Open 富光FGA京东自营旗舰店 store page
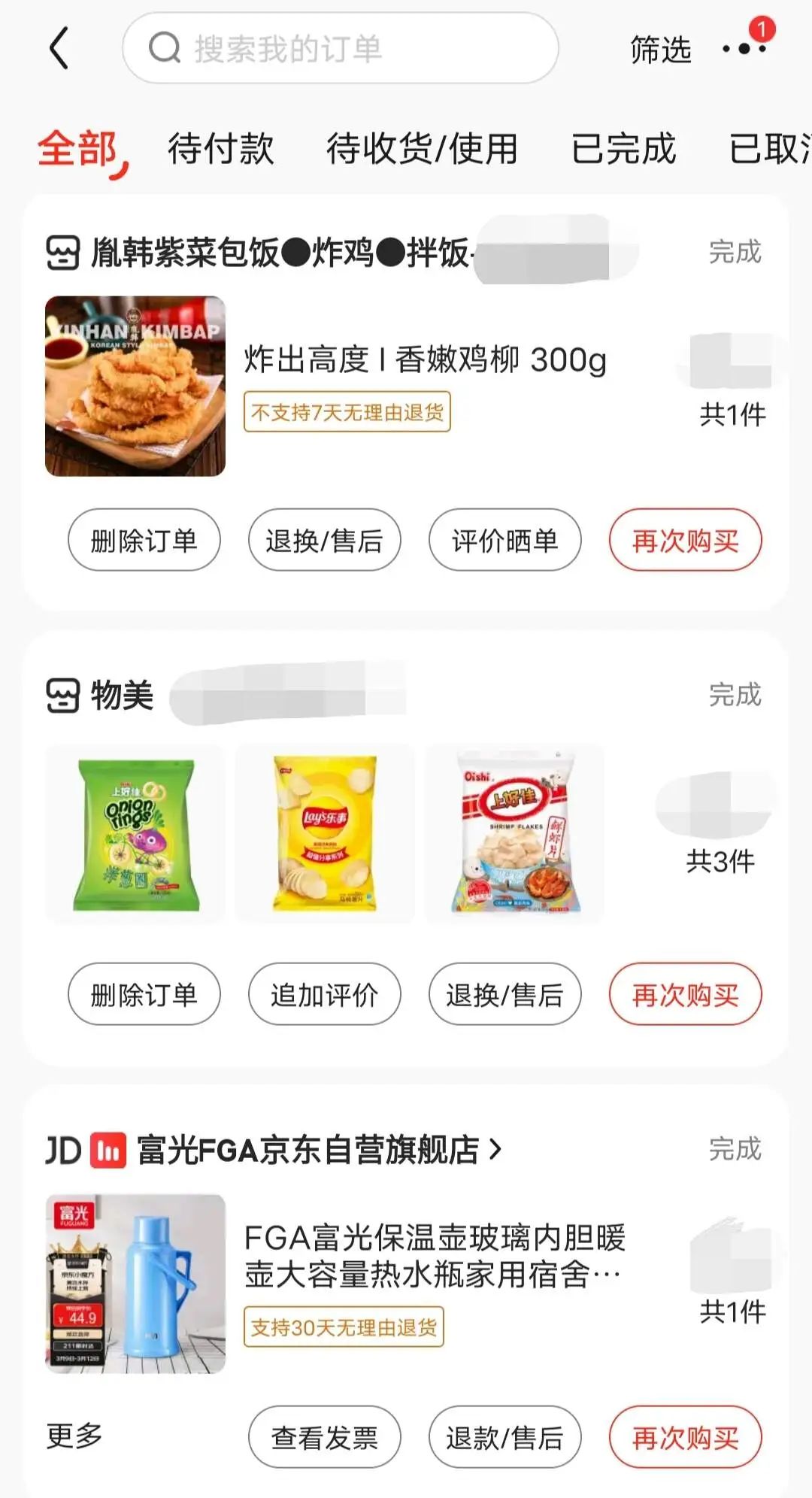This screenshot has height=1498, width=812. coord(308,1150)
